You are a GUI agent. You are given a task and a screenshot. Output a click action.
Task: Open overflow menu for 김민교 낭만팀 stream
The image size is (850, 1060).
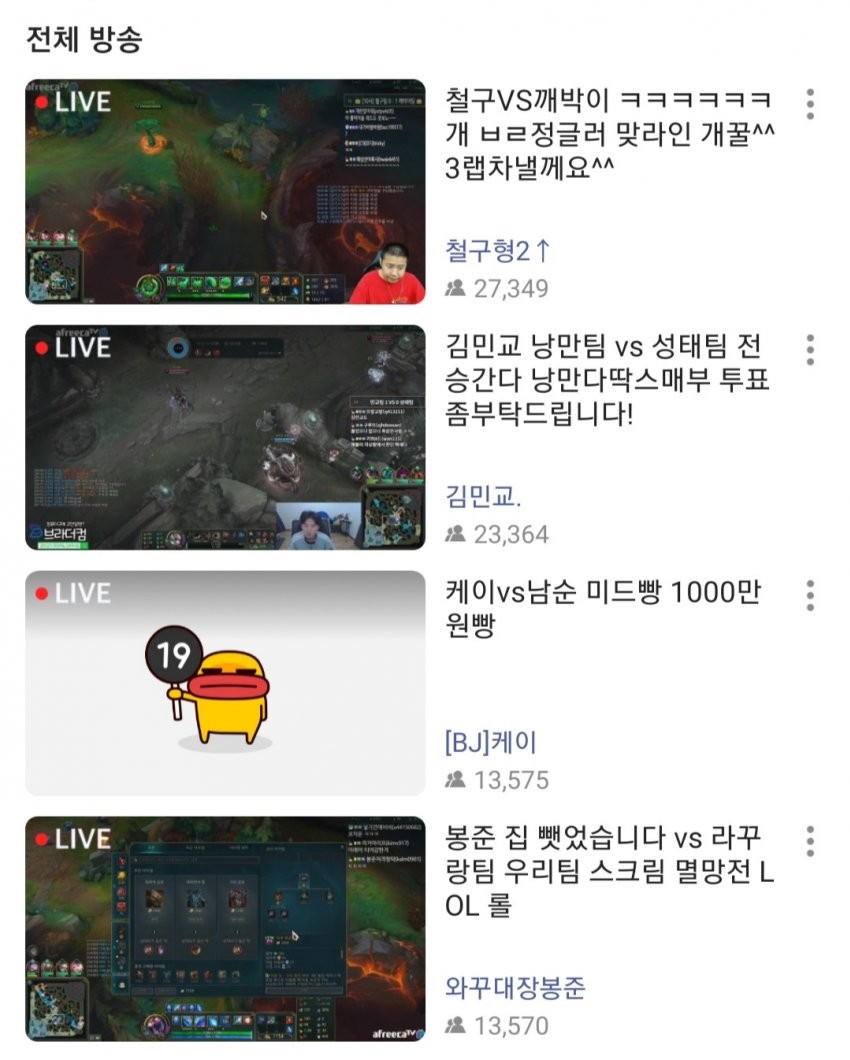click(810, 350)
